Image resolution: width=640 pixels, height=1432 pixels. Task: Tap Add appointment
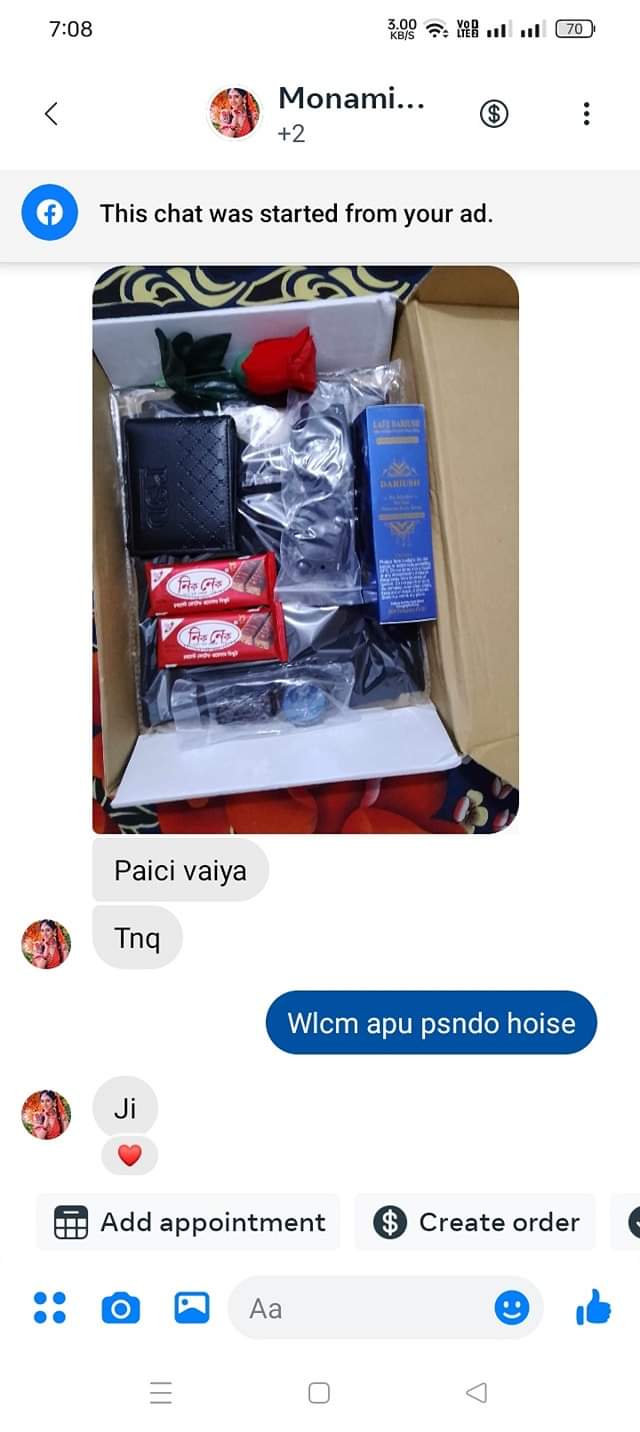[x=189, y=1222]
